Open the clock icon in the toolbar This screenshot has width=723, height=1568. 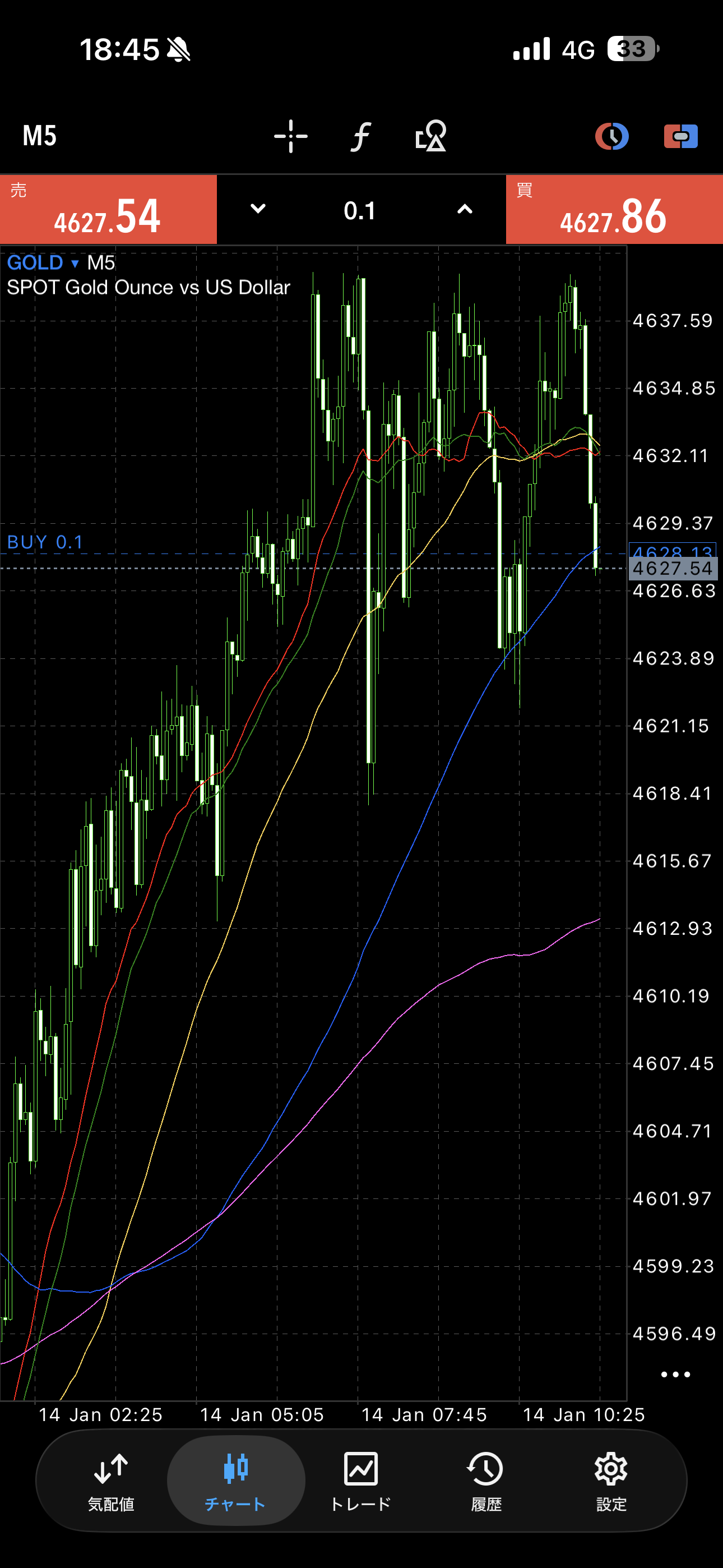[611, 136]
